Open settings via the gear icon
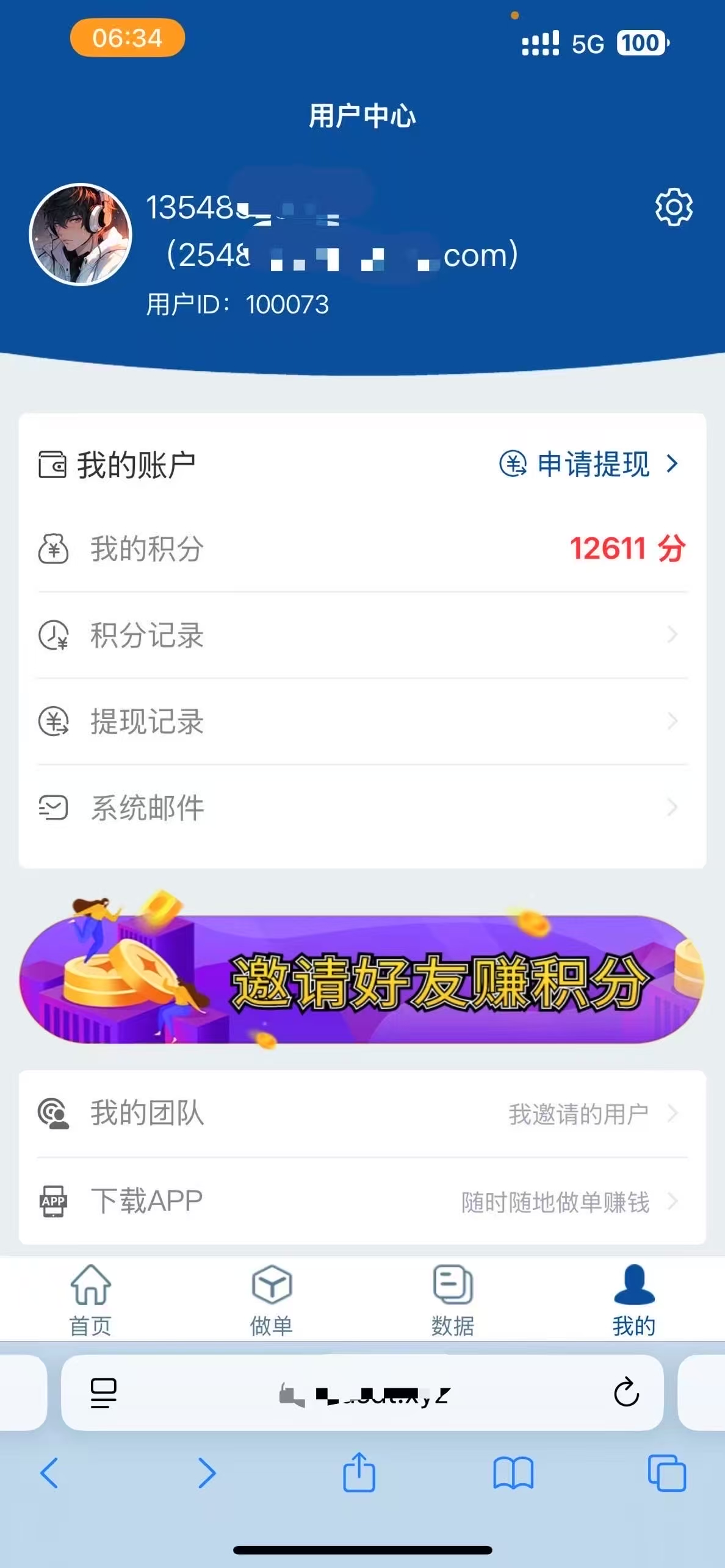The height and width of the screenshot is (1568, 725). [674, 207]
